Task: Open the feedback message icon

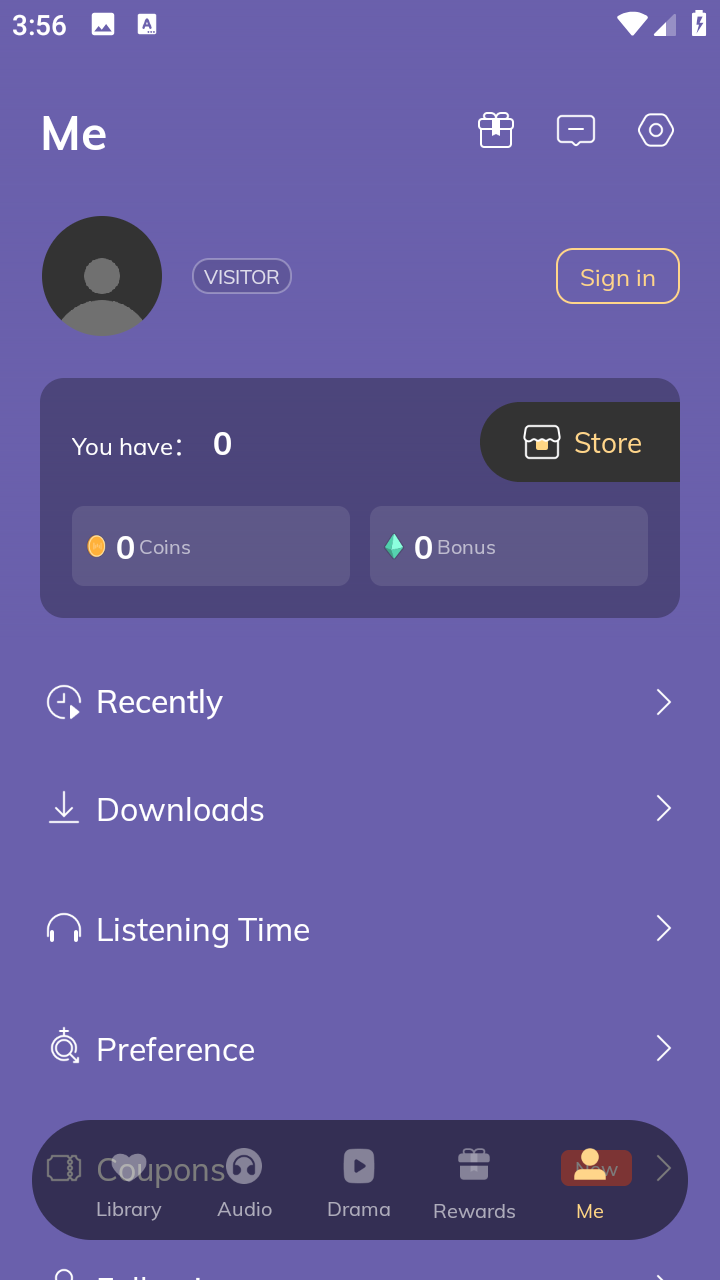Action: tap(575, 129)
